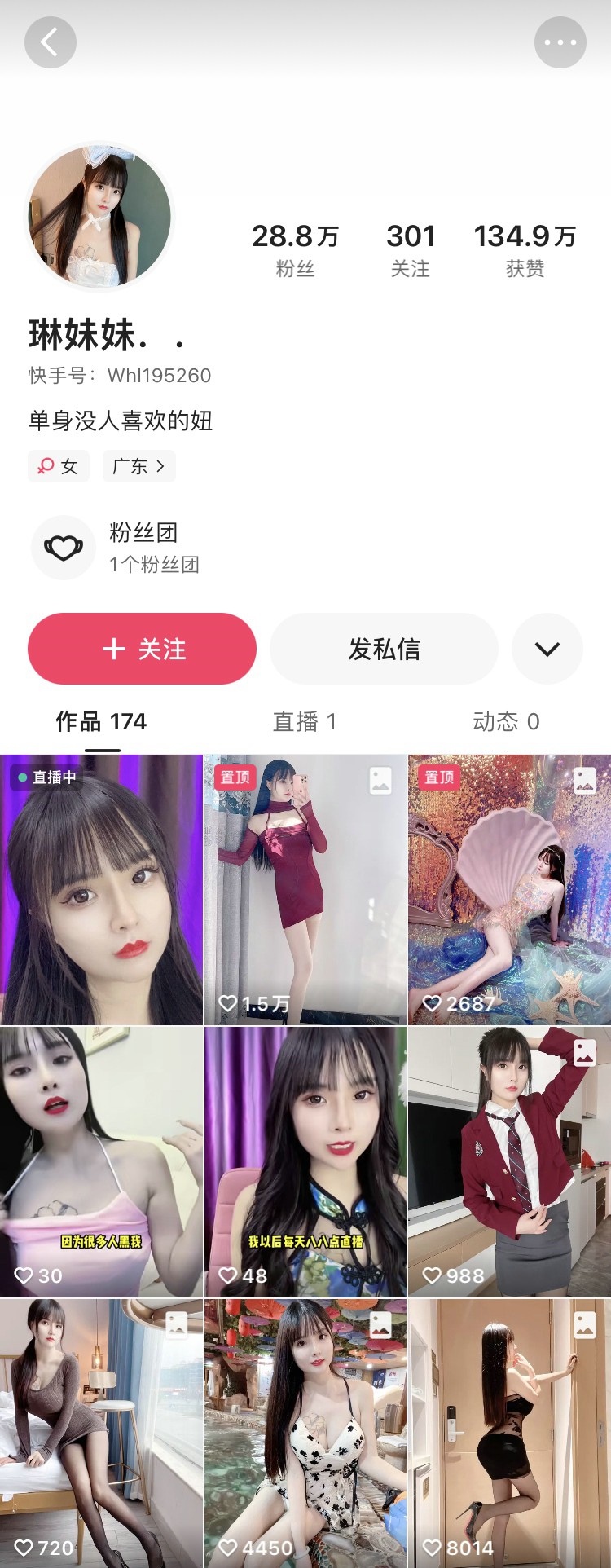The width and height of the screenshot is (611, 1568).
Task: Tap the 广东 location chip
Action: [x=138, y=466]
